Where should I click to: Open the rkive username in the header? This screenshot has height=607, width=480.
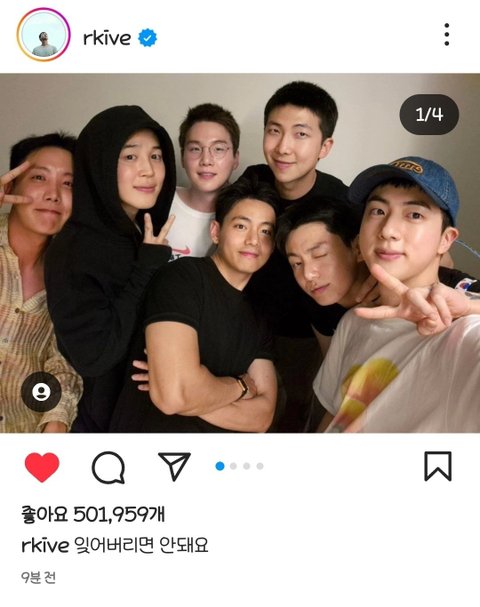pyautogui.click(x=107, y=38)
